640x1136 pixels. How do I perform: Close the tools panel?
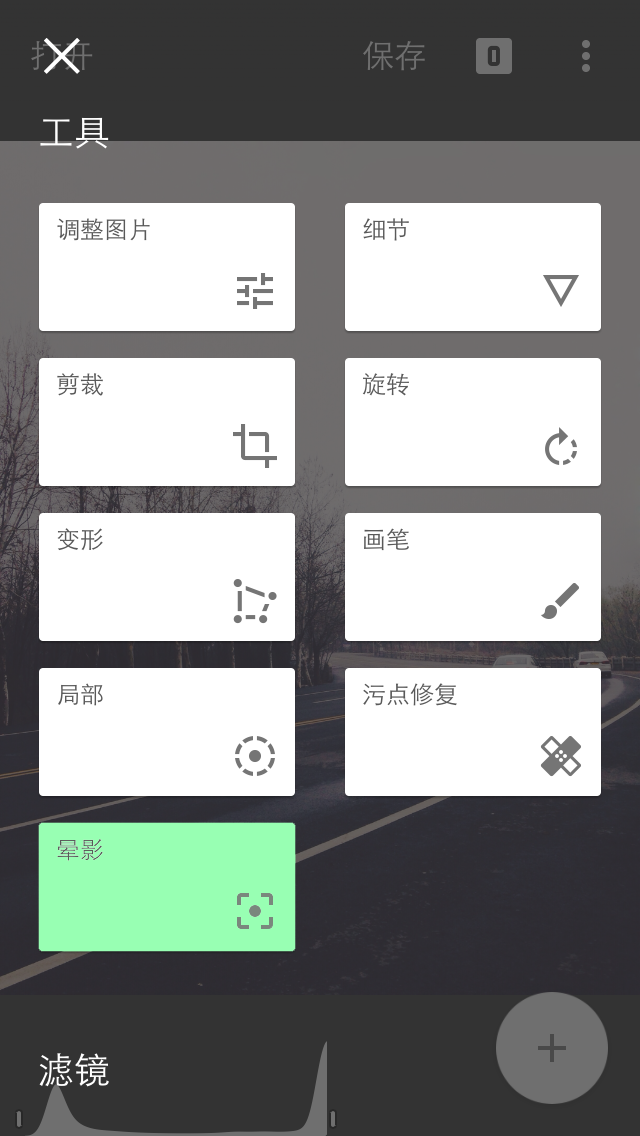[61, 56]
